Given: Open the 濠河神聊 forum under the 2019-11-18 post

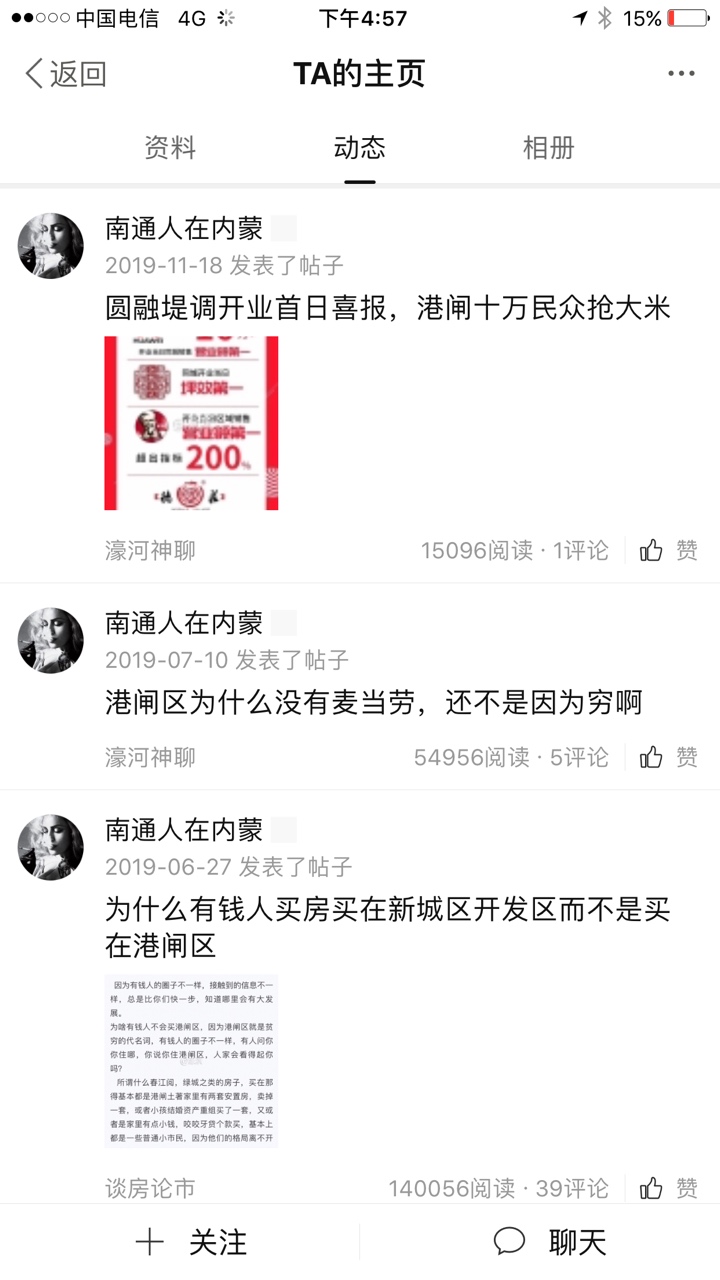Looking at the screenshot, I should coord(150,550).
